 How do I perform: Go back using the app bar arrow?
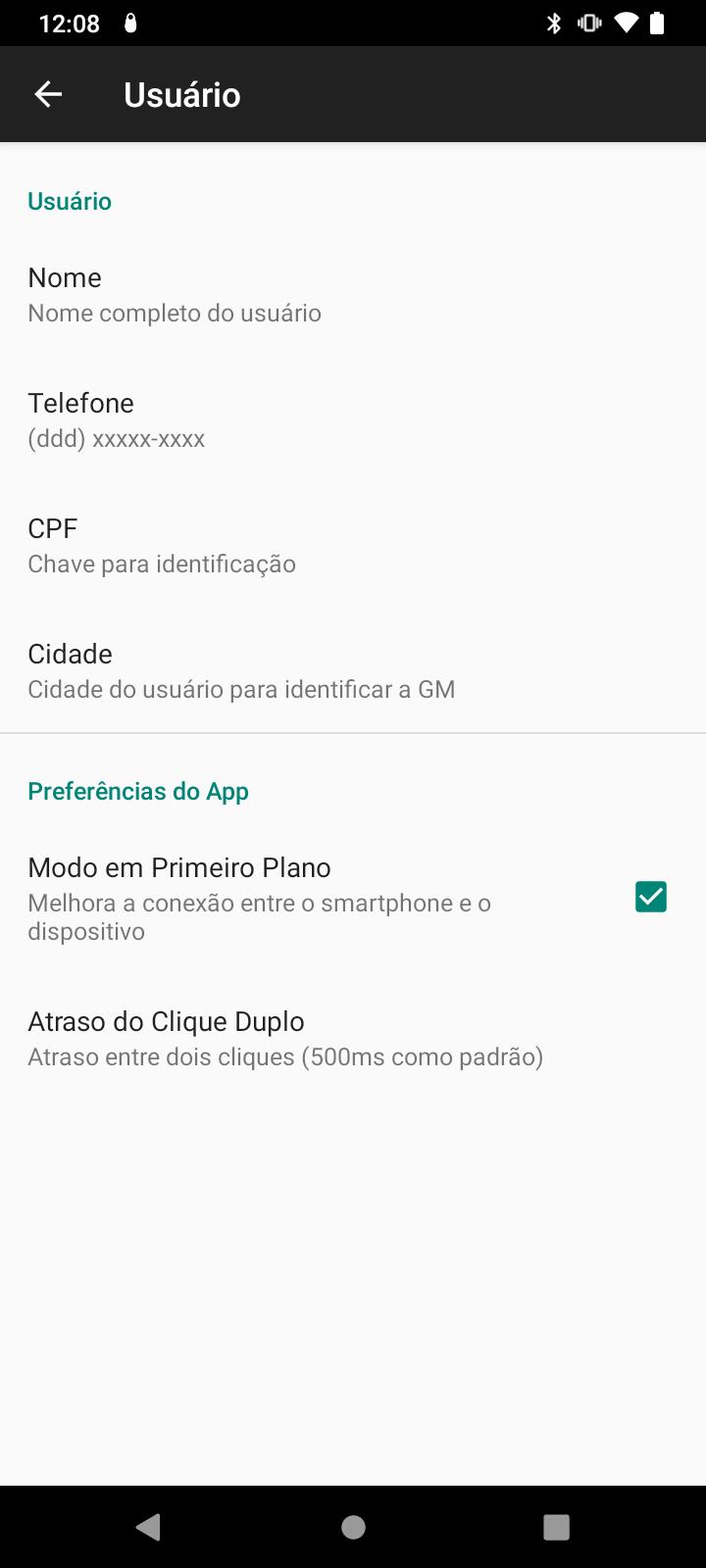click(48, 94)
